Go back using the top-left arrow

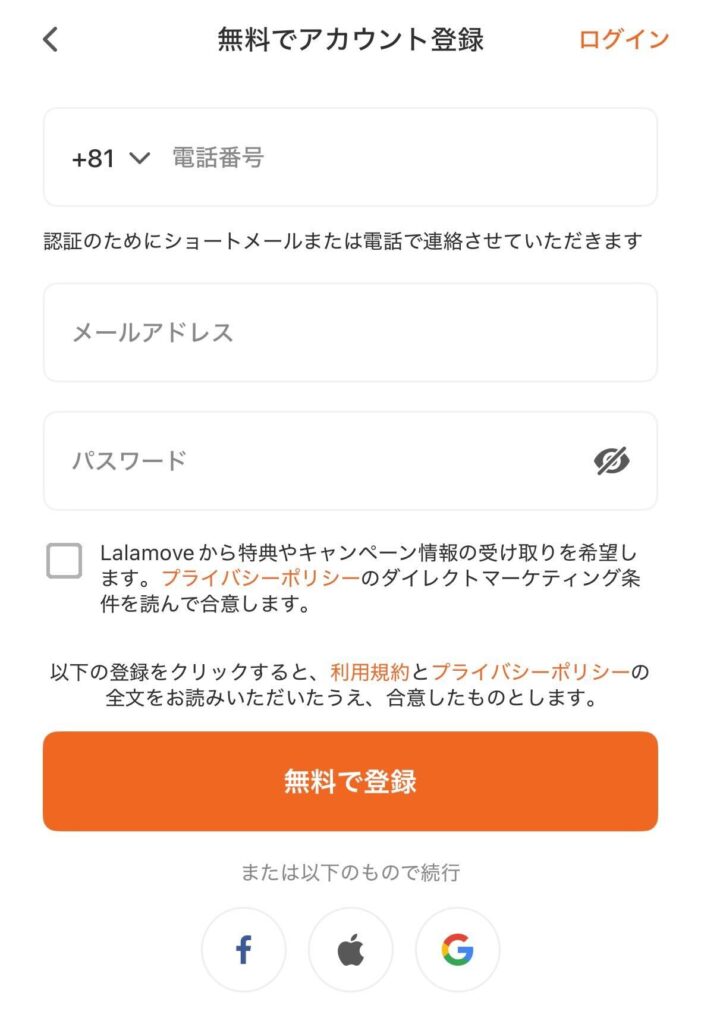[51, 40]
